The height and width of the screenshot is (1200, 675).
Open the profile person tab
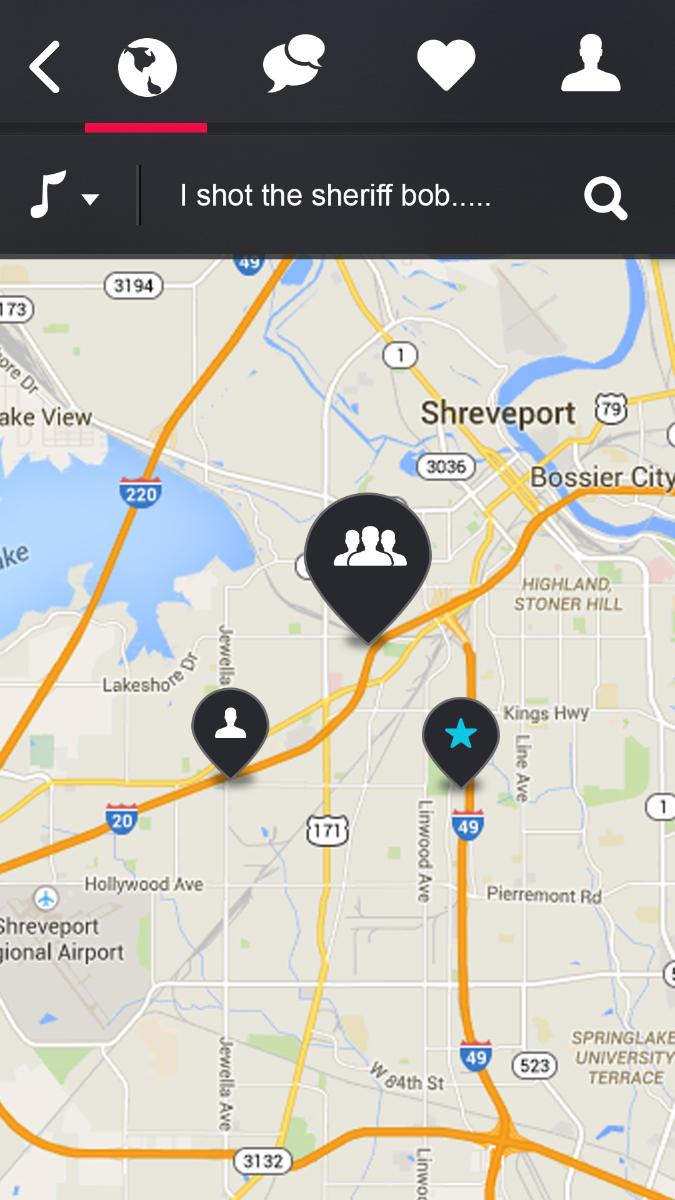point(591,65)
